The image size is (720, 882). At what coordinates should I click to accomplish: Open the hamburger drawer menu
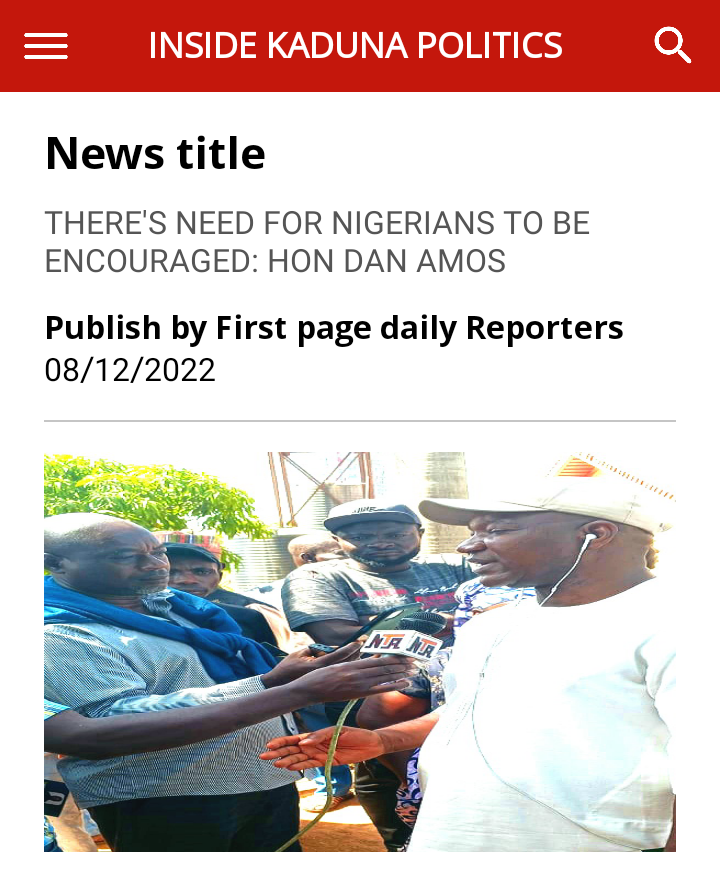pos(46,46)
